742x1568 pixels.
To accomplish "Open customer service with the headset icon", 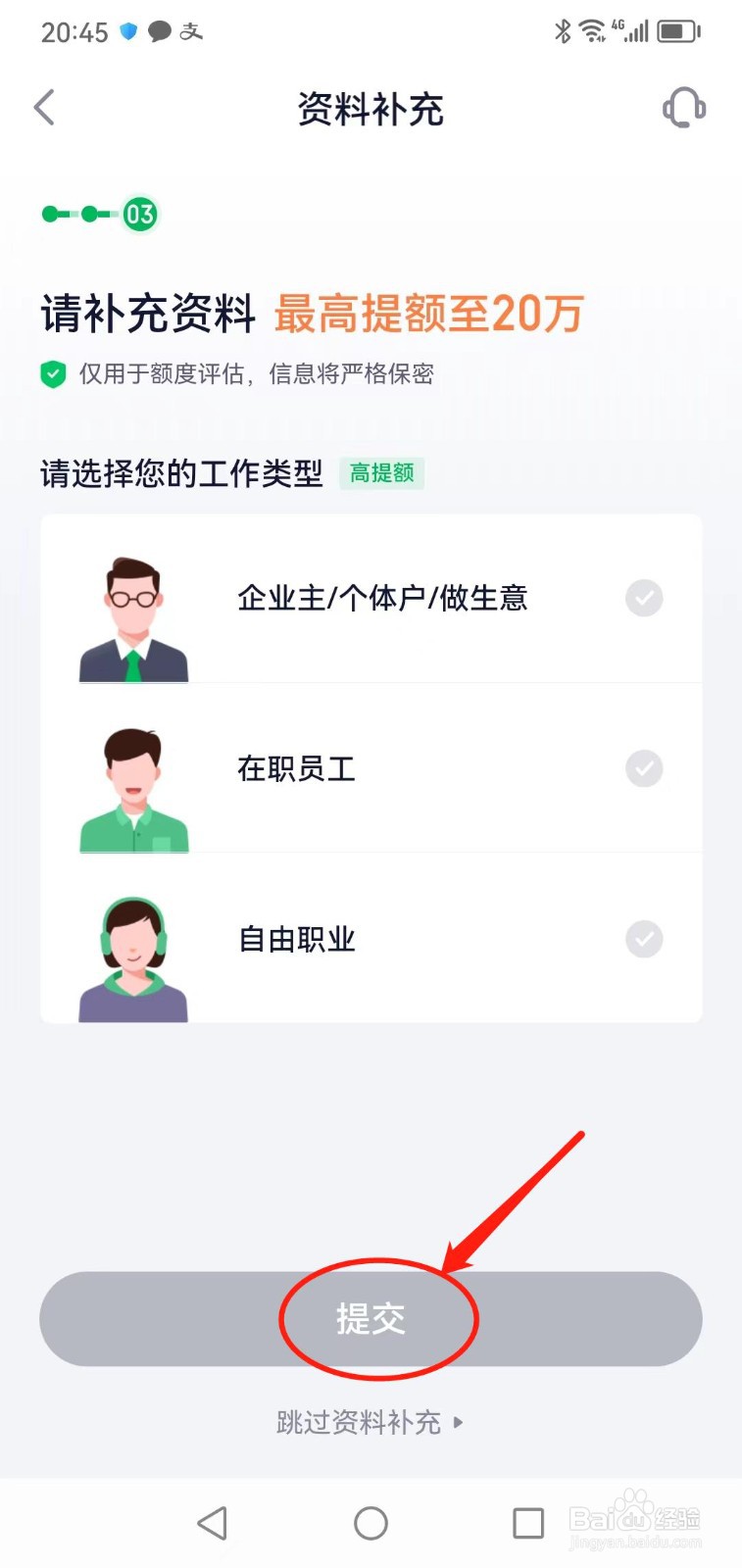I will (x=683, y=108).
